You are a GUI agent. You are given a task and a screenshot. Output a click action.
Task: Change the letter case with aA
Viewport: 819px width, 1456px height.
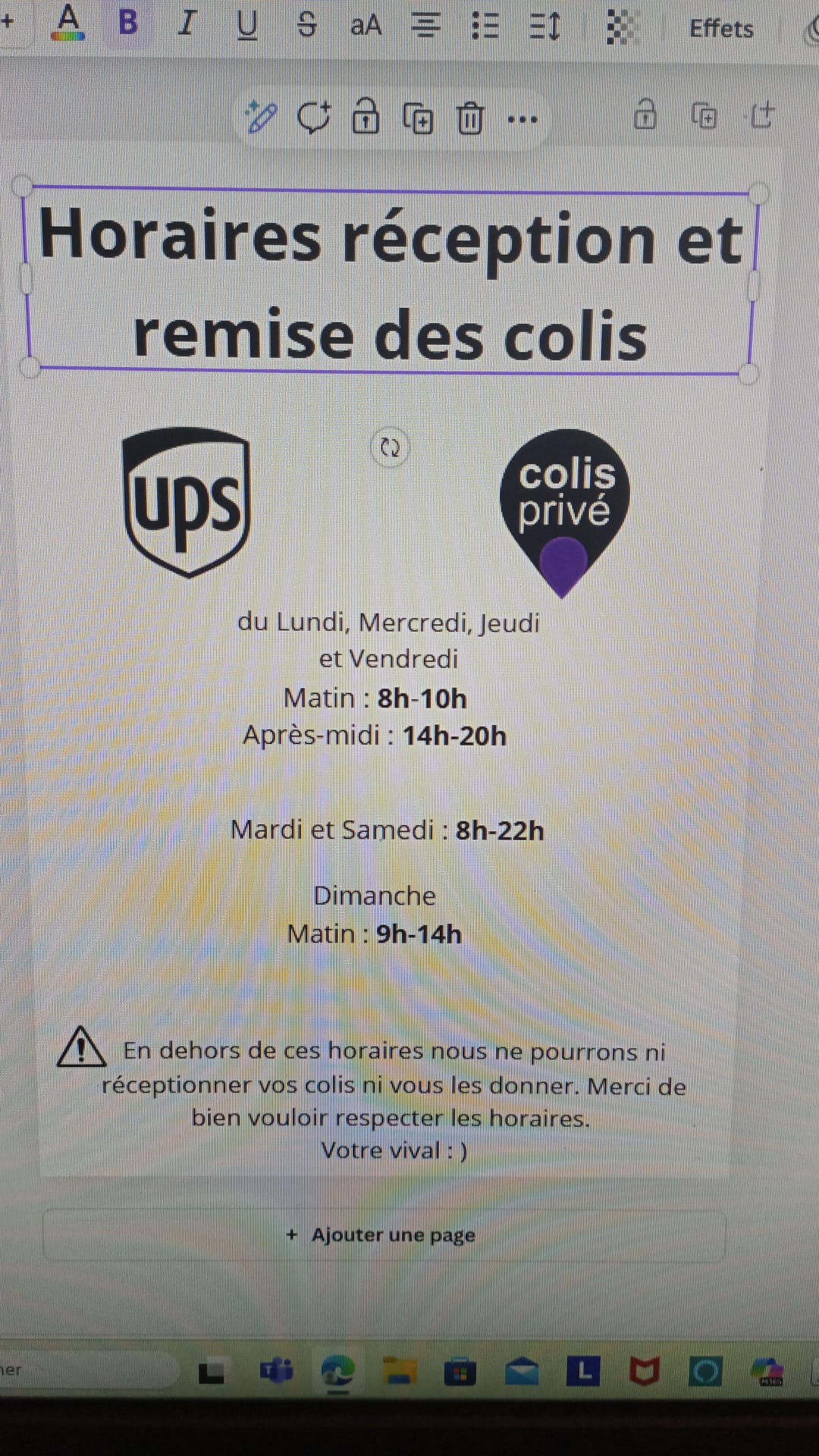pyautogui.click(x=365, y=26)
